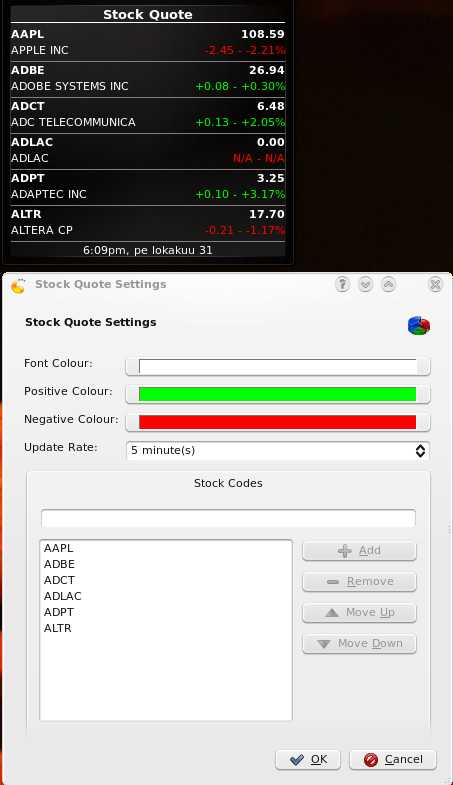This screenshot has height=785, width=453.
Task: Click the Remove button
Action: 359,582
